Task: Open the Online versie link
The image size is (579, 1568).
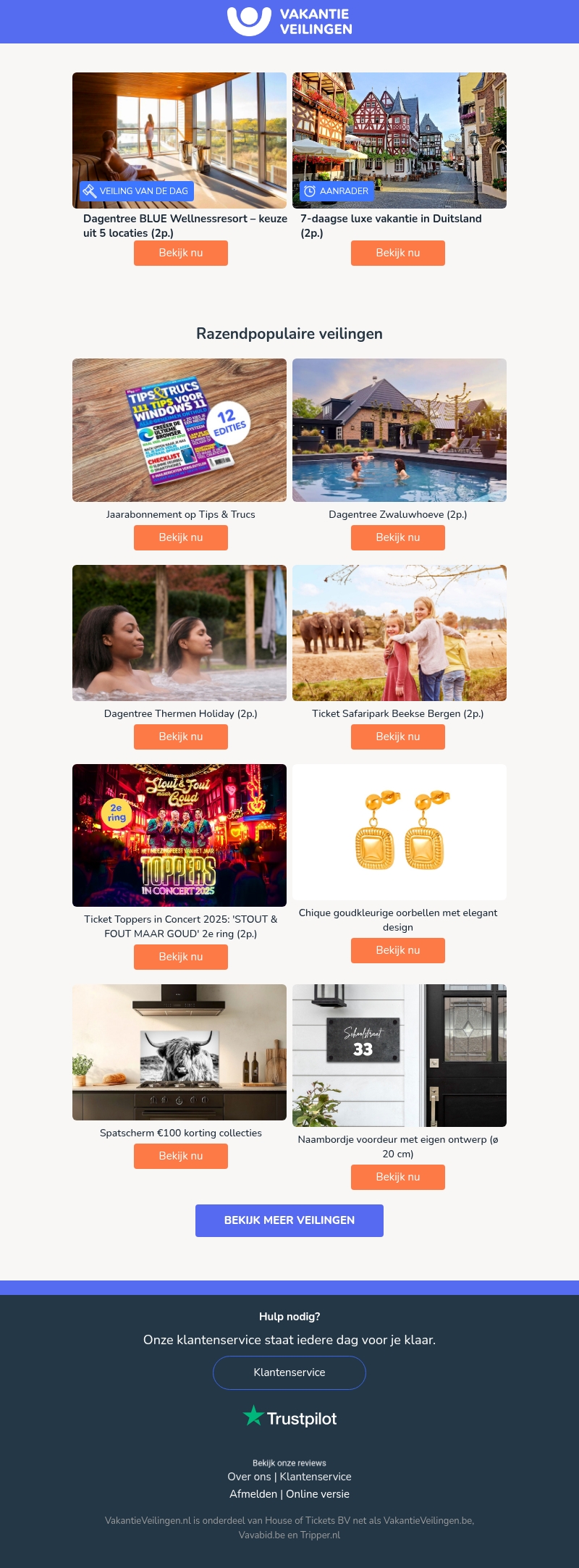Action: [318, 1494]
